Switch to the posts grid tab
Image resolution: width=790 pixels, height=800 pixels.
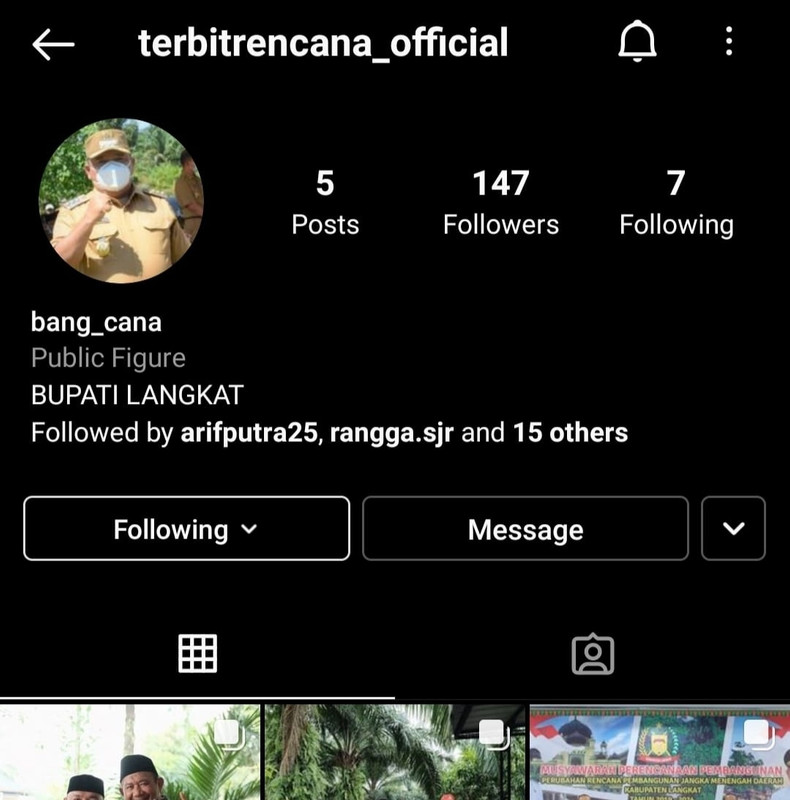tap(198, 654)
